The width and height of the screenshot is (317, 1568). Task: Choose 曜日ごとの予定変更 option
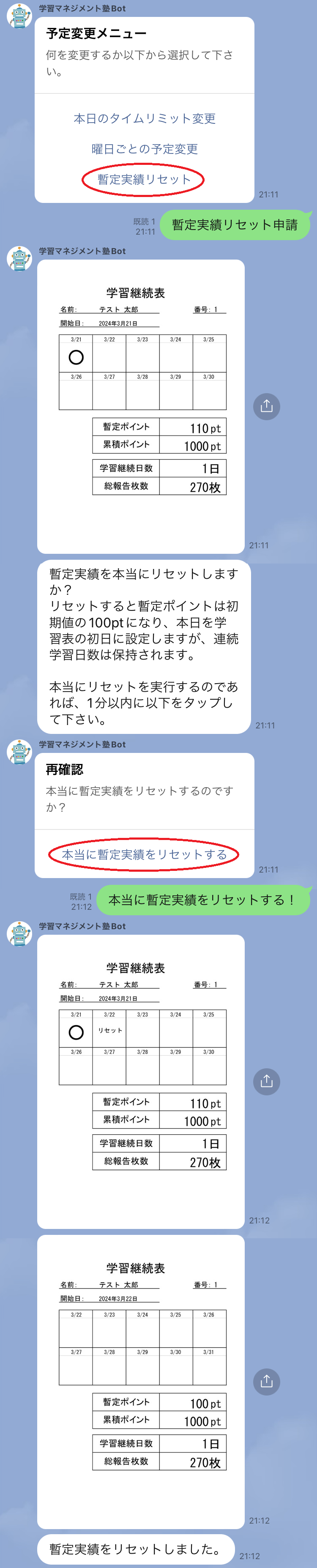(144, 149)
